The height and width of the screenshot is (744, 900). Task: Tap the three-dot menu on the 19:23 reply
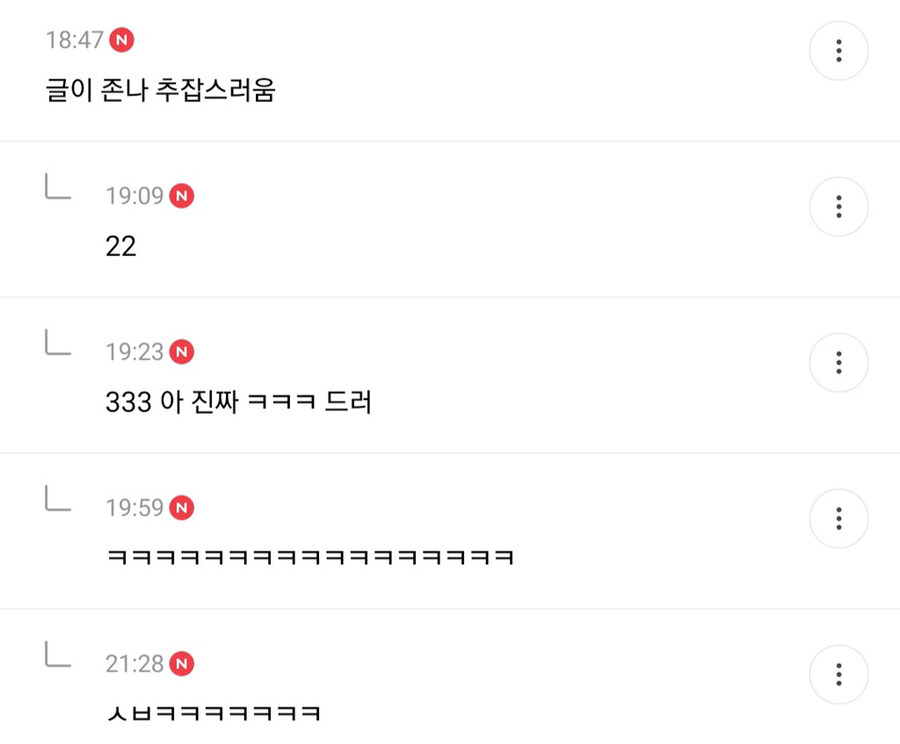[x=838, y=362]
